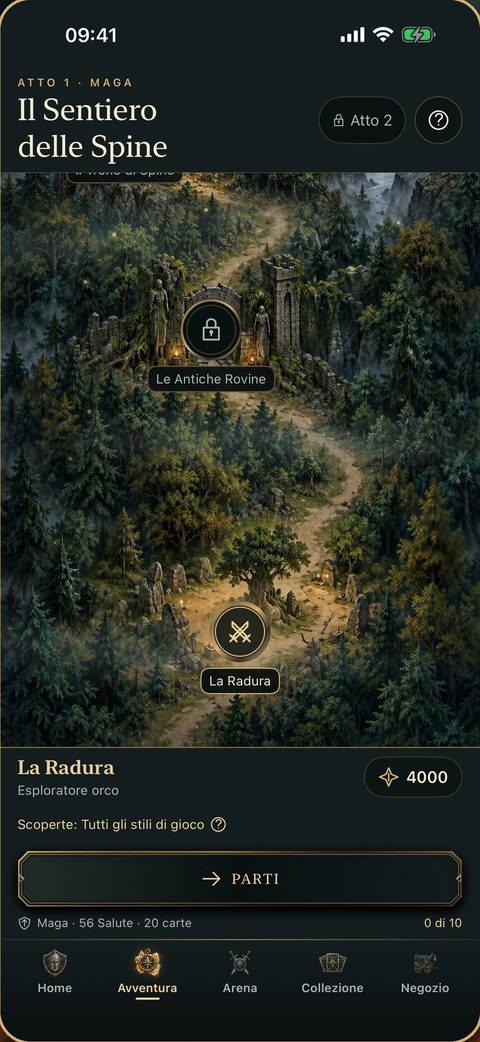Screen dimensions: 480x1042
Task: Open the info icon beside Scoperte
Action: (218, 825)
